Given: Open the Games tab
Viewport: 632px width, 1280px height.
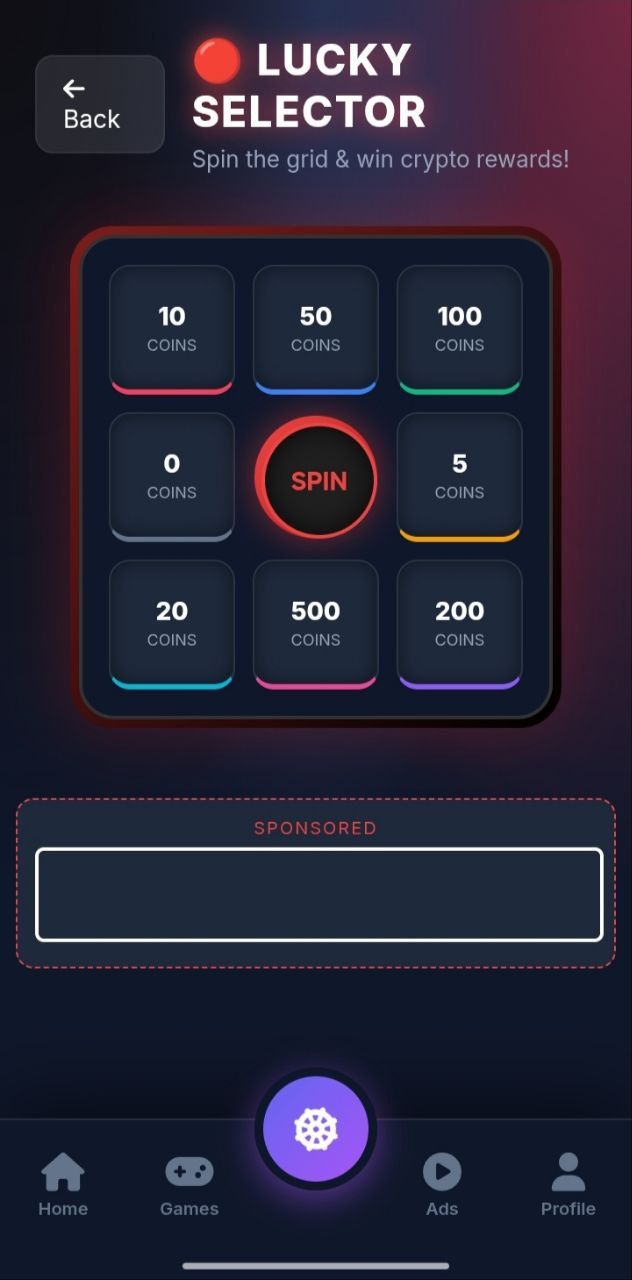Looking at the screenshot, I should [189, 1184].
